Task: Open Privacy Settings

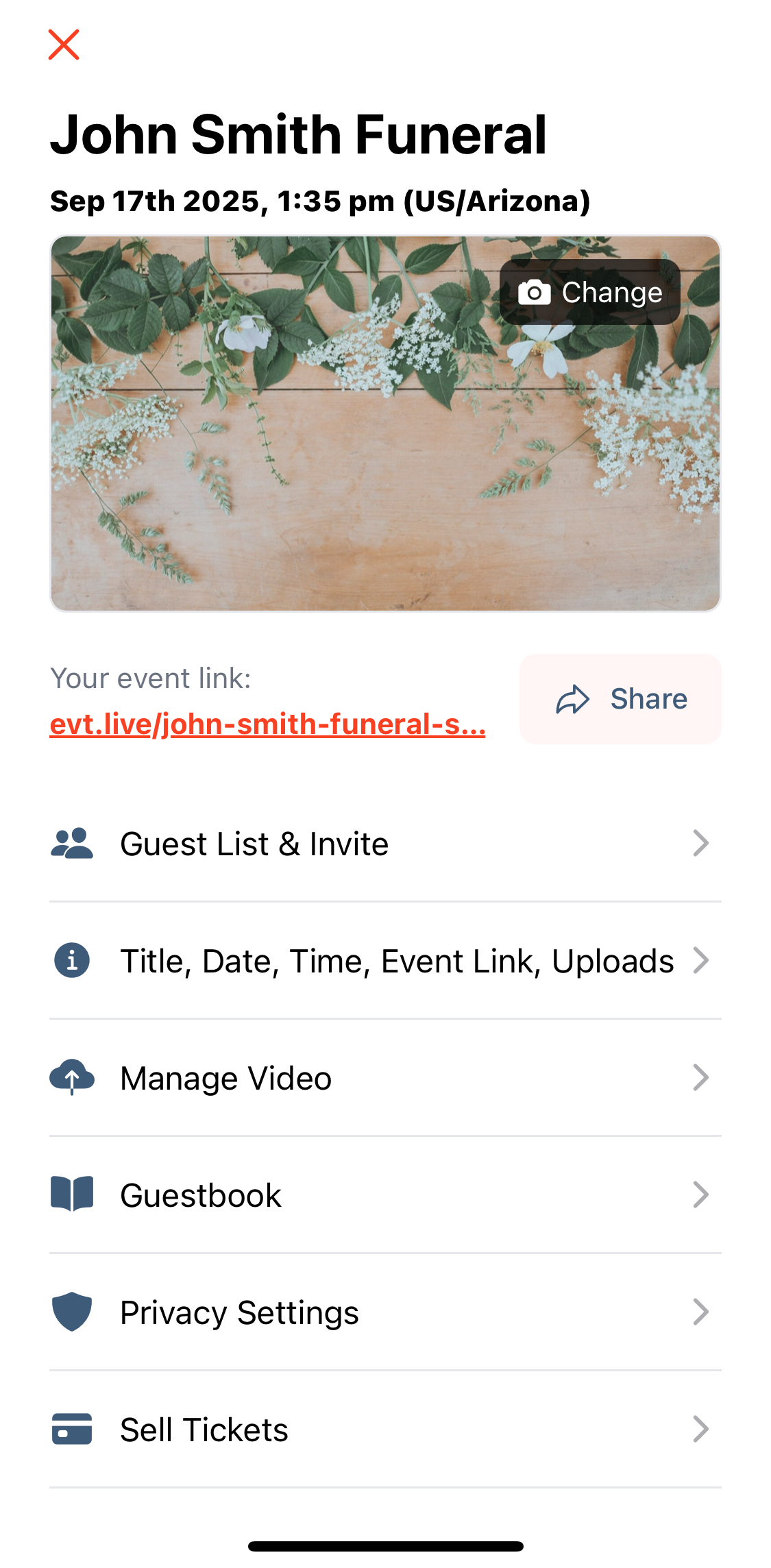Action: pyautogui.click(x=385, y=1312)
